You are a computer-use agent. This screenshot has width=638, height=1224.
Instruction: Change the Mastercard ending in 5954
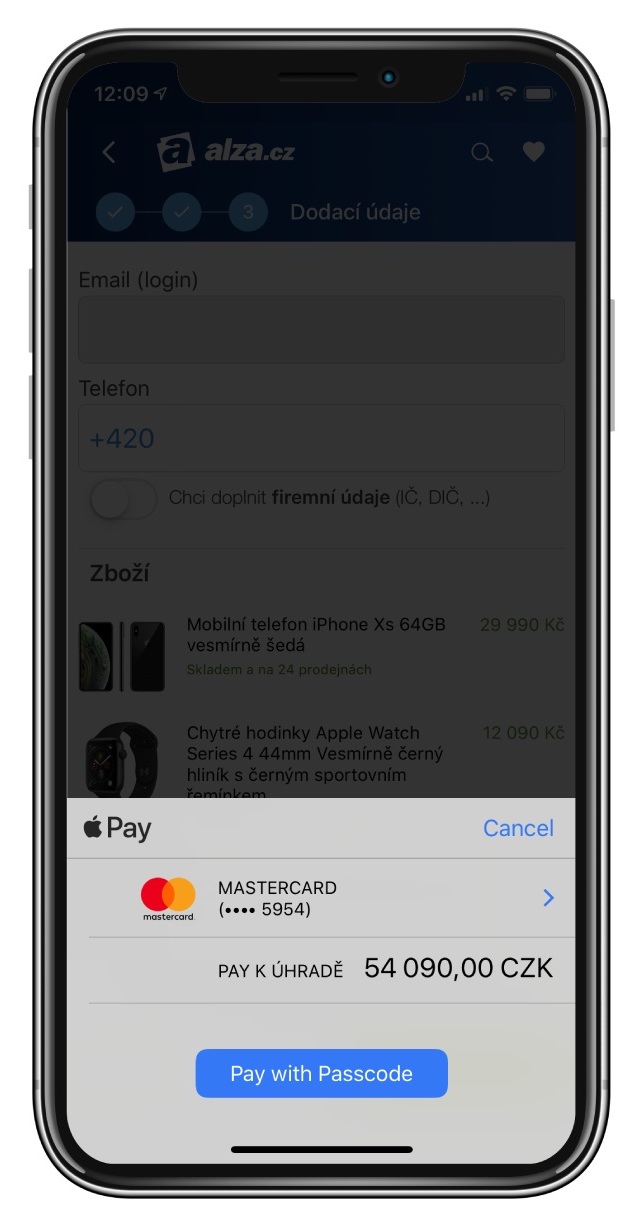(x=547, y=898)
